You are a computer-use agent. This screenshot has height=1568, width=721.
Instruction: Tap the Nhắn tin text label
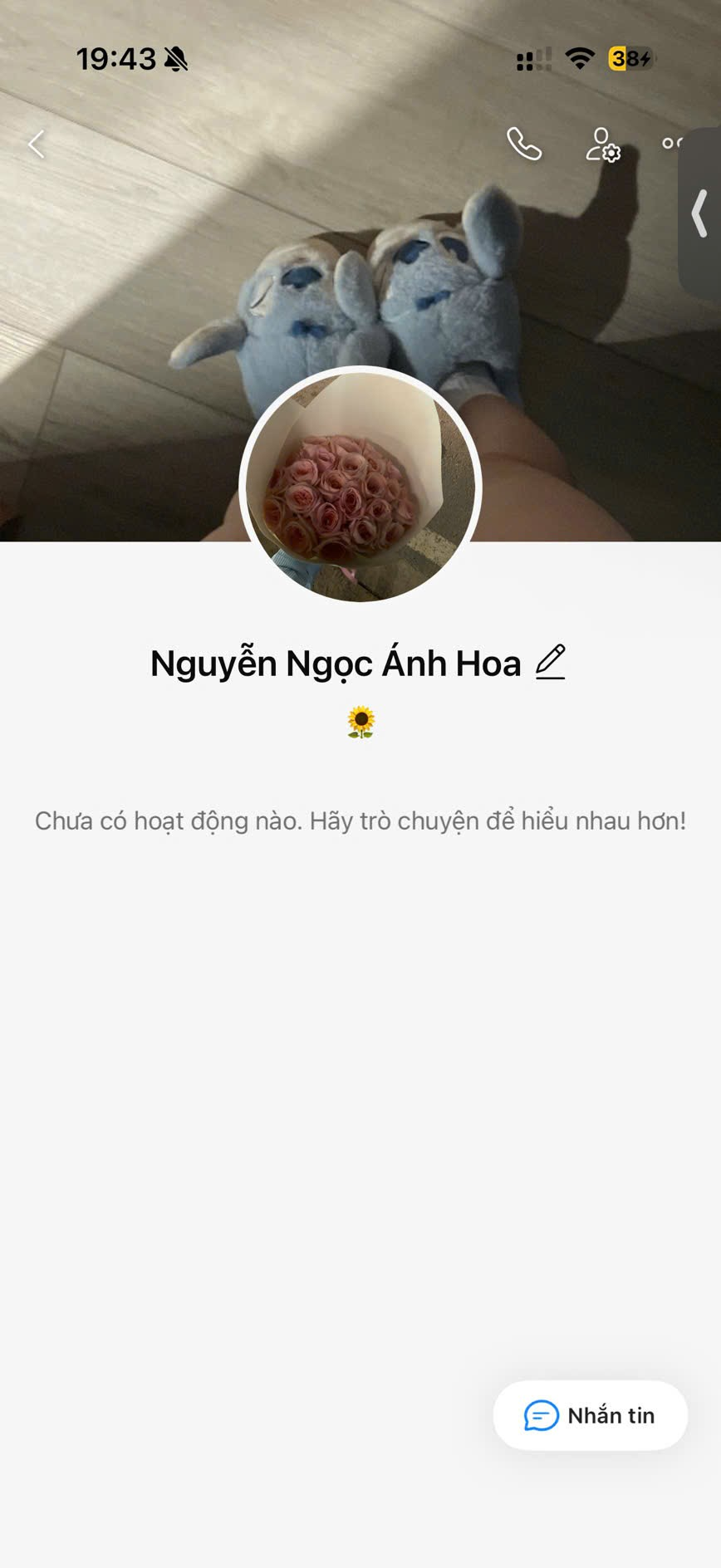pyautogui.click(x=612, y=1416)
